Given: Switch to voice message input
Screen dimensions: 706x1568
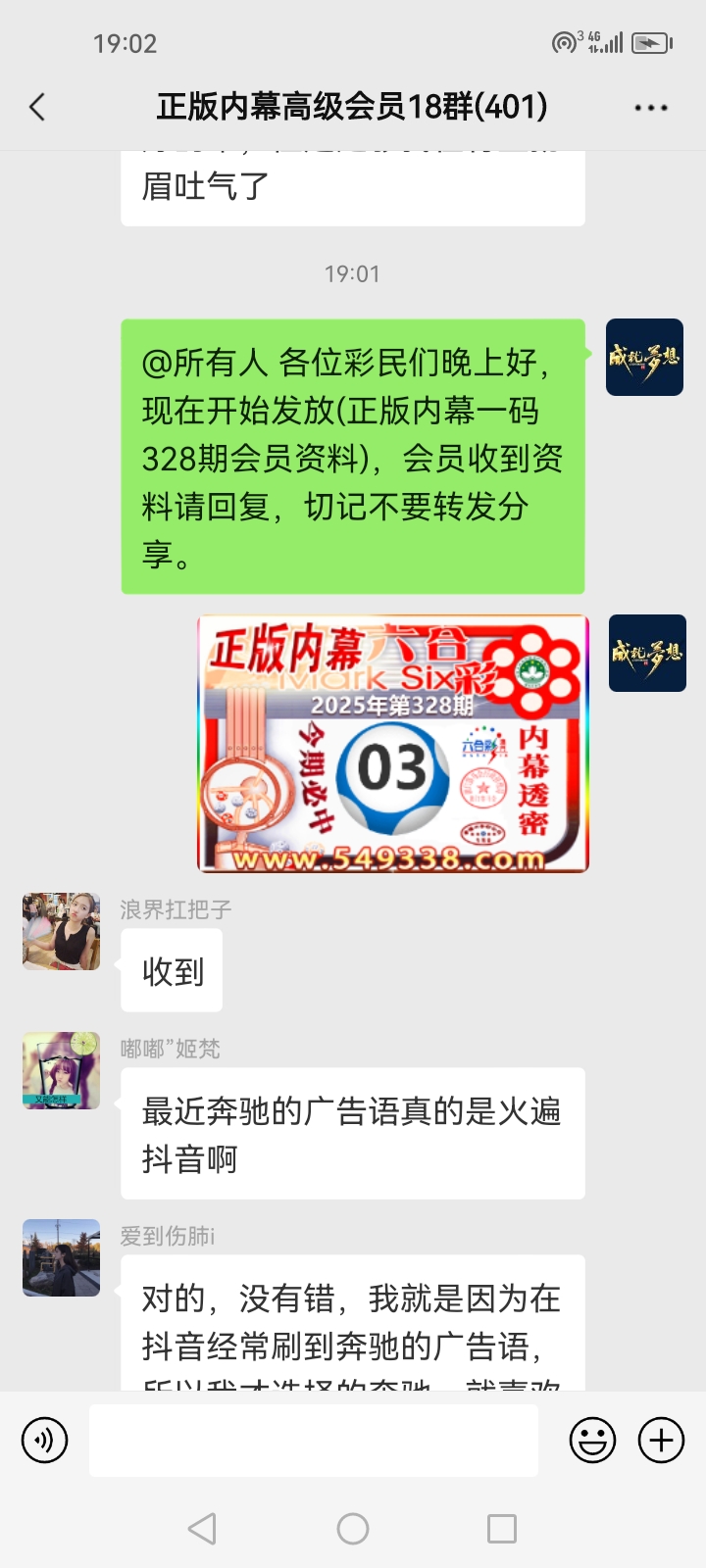Looking at the screenshot, I should tap(44, 1440).
